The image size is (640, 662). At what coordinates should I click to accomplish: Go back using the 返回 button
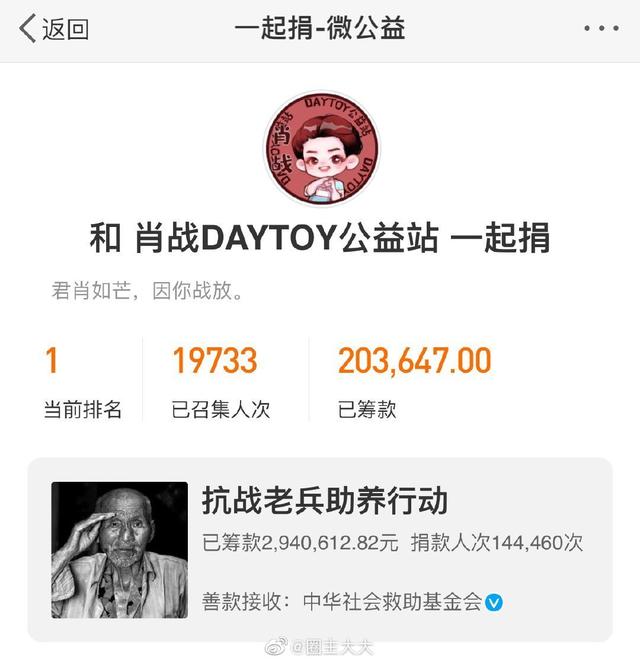point(54,29)
